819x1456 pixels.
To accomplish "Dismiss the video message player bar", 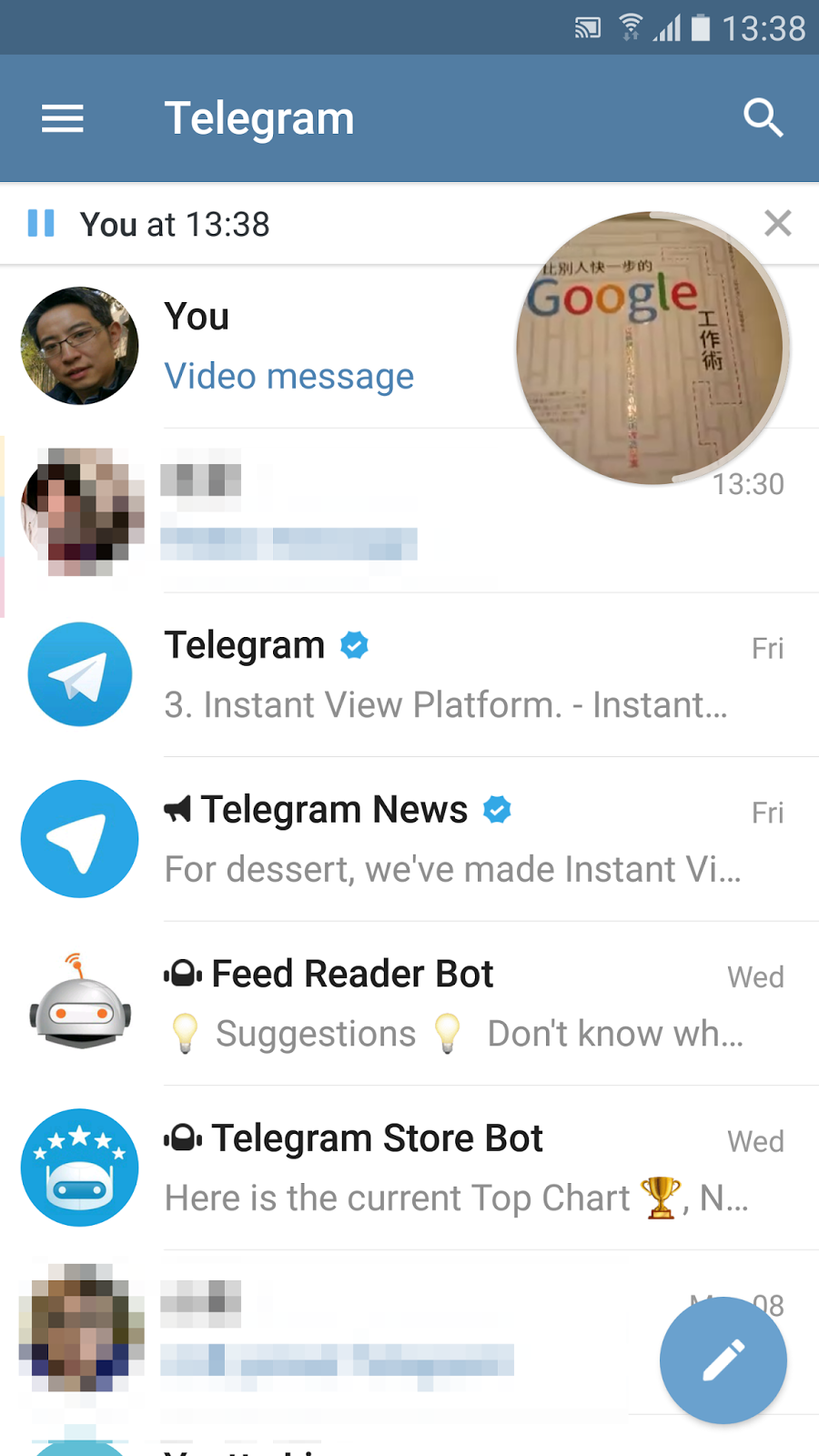I will pyautogui.click(x=777, y=224).
